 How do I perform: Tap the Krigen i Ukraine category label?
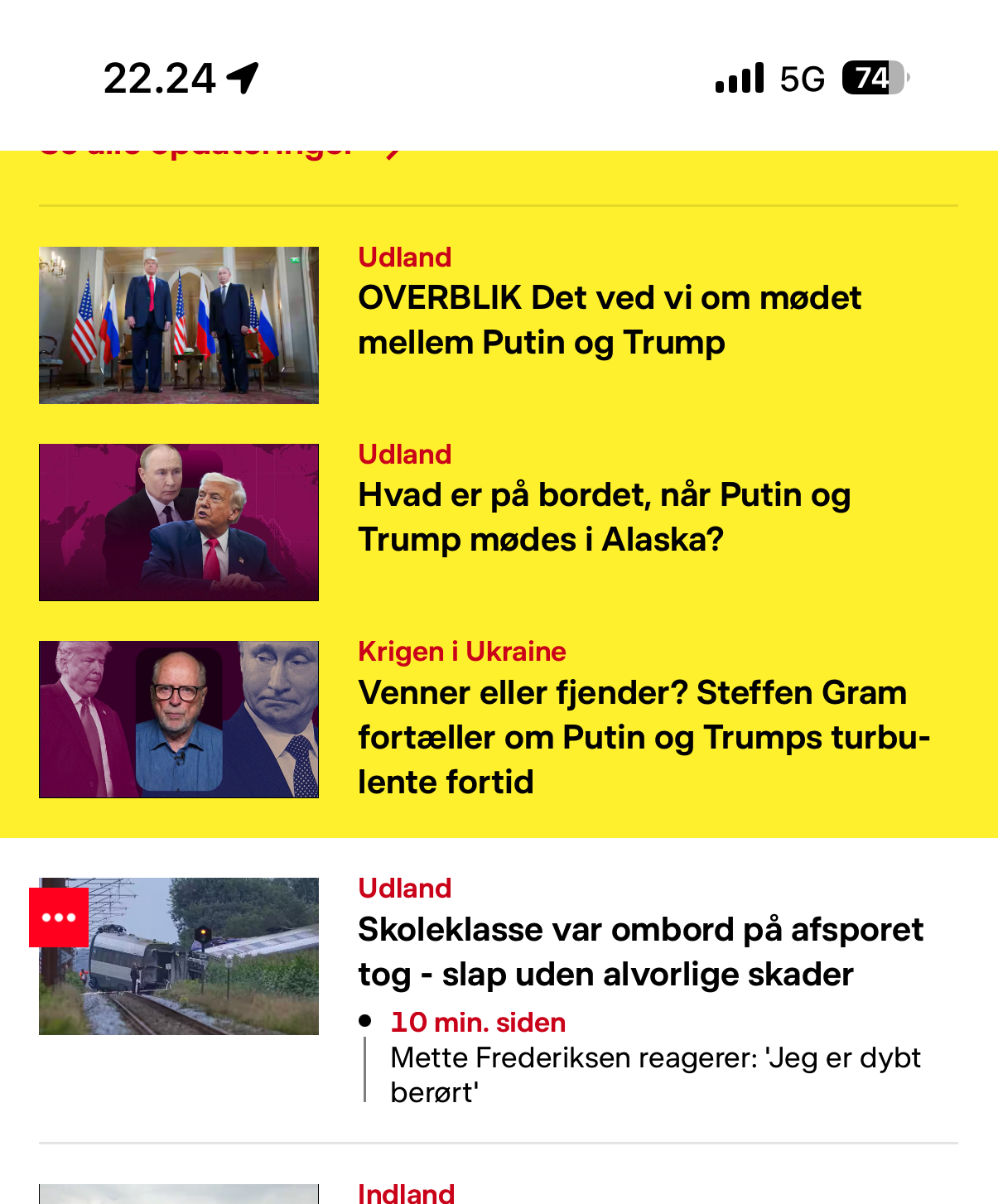(461, 652)
